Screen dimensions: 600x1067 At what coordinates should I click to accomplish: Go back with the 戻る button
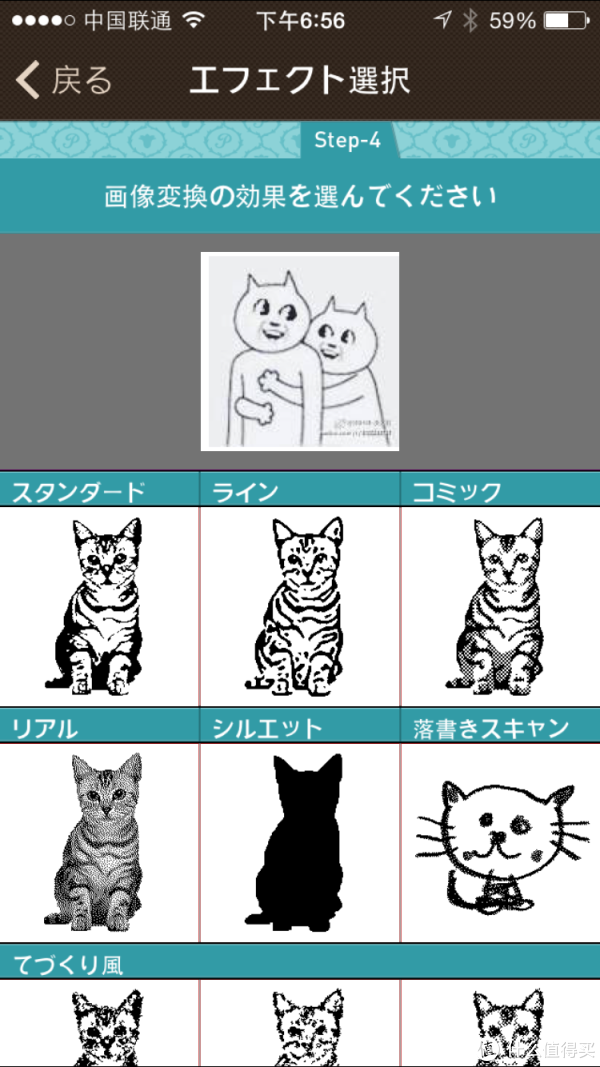pos(64,80)
